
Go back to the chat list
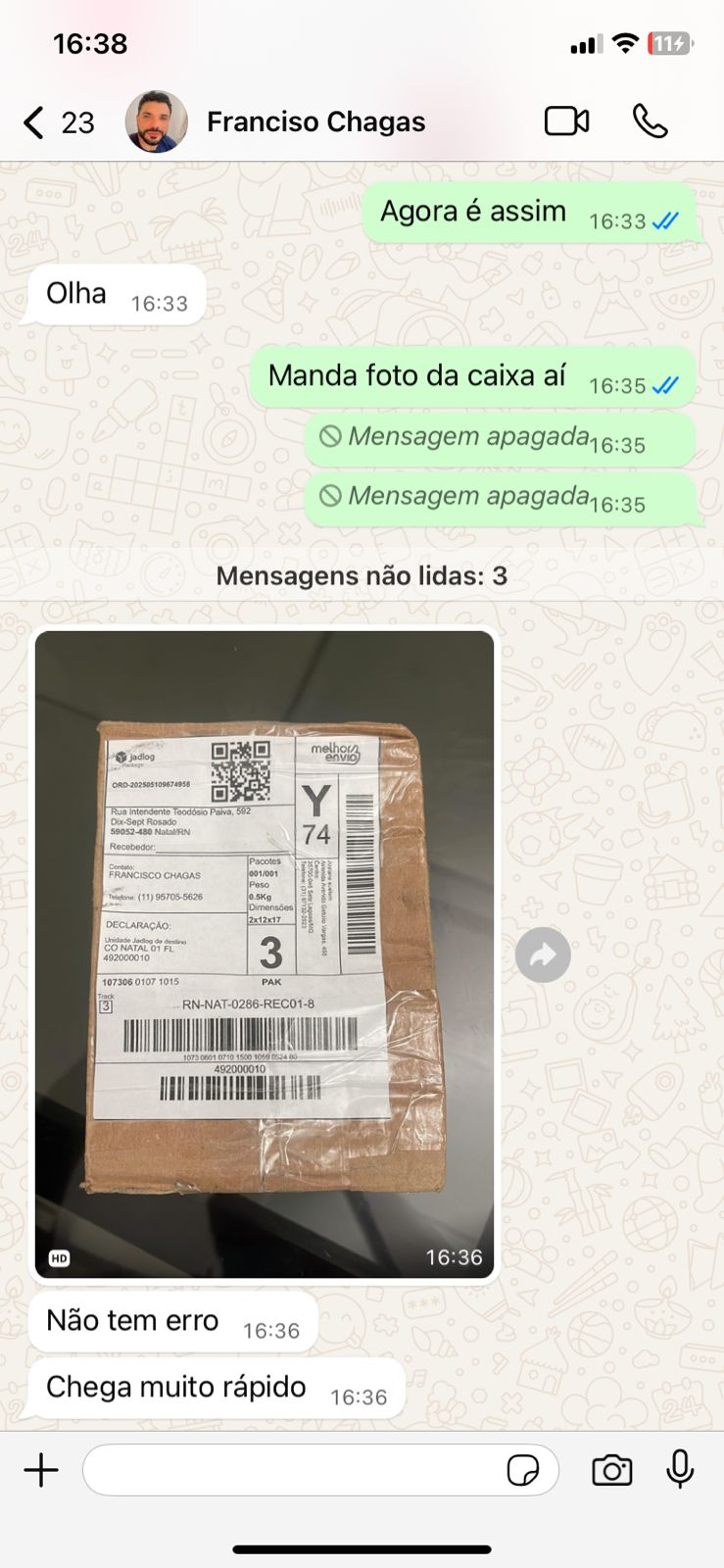point(35,122)
